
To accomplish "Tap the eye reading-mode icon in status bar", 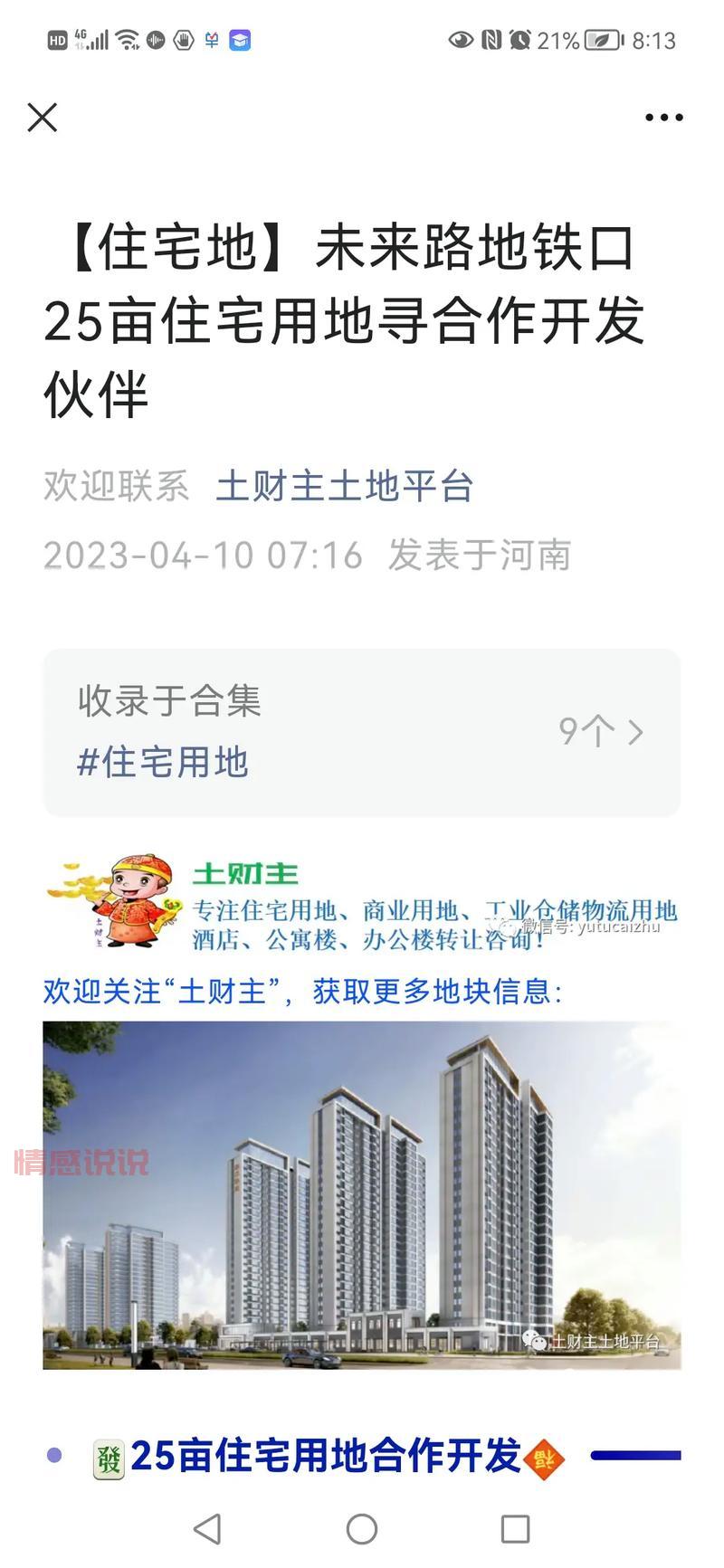I will click(x=462, y=41).
